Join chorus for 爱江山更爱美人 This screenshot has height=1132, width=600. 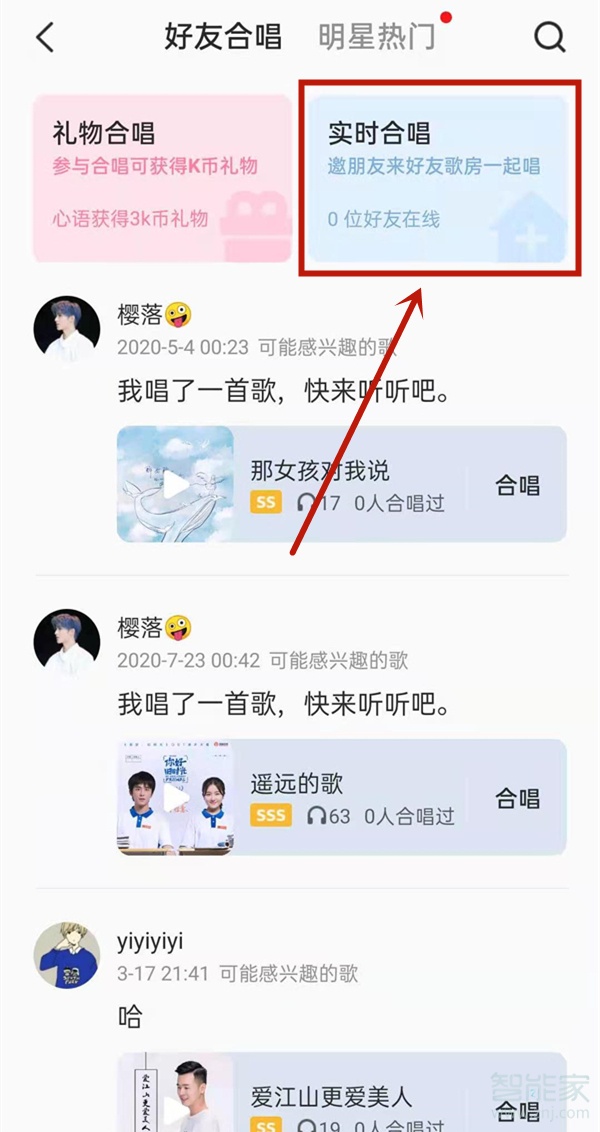(x=517, y=1110)
